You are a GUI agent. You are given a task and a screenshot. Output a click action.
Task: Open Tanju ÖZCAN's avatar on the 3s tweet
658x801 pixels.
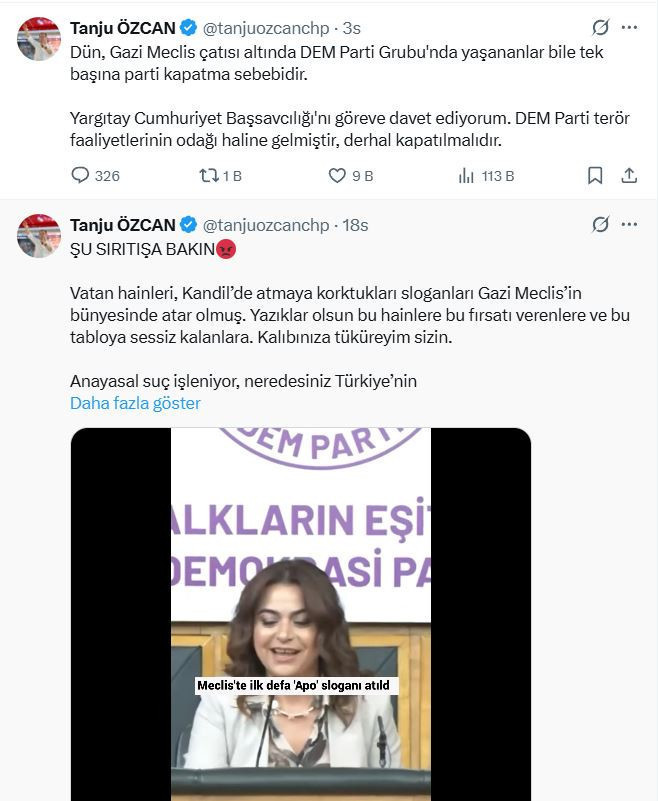[39, 38]
